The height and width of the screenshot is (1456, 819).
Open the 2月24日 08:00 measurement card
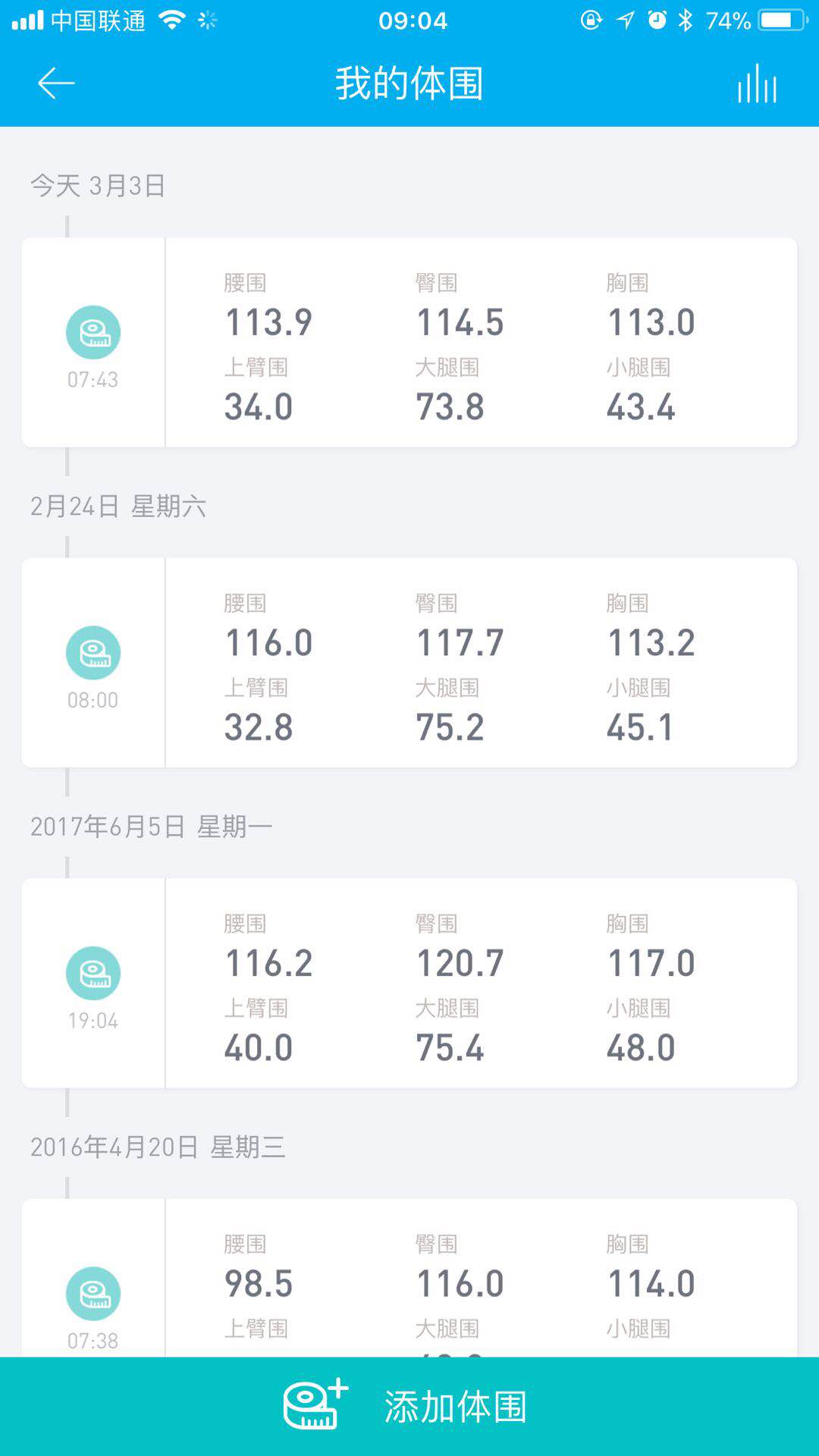click(x=409, y=663)
